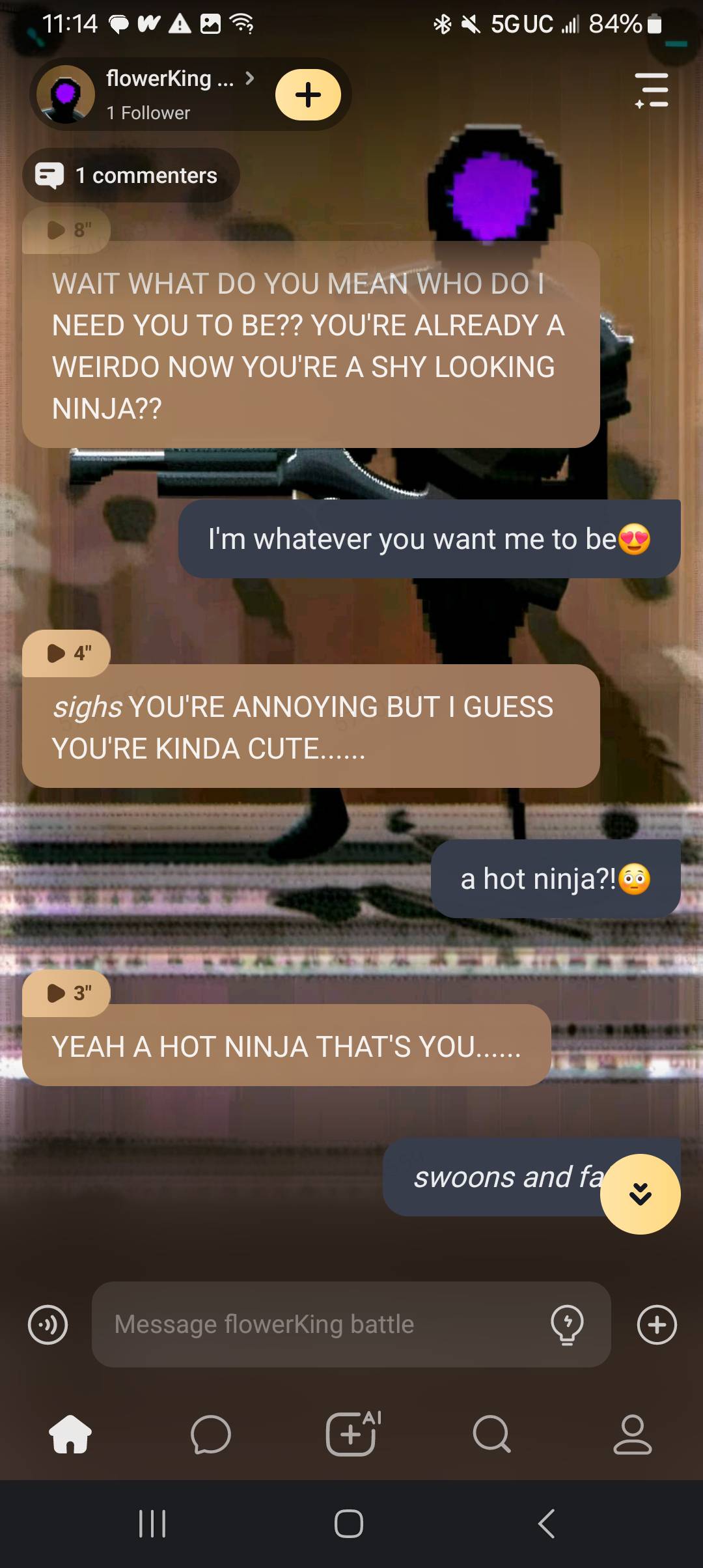Play the 4-second voice message
This screenshot has width=703, height=1568.
coord(66,653)
